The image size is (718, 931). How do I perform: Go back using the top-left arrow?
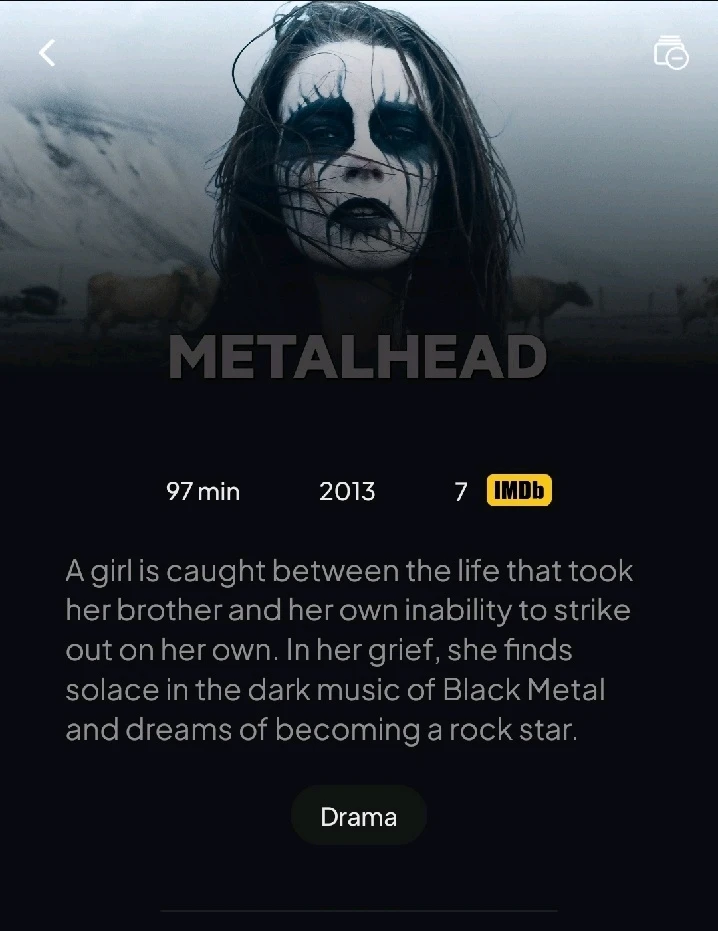click(x=47, y=53)
